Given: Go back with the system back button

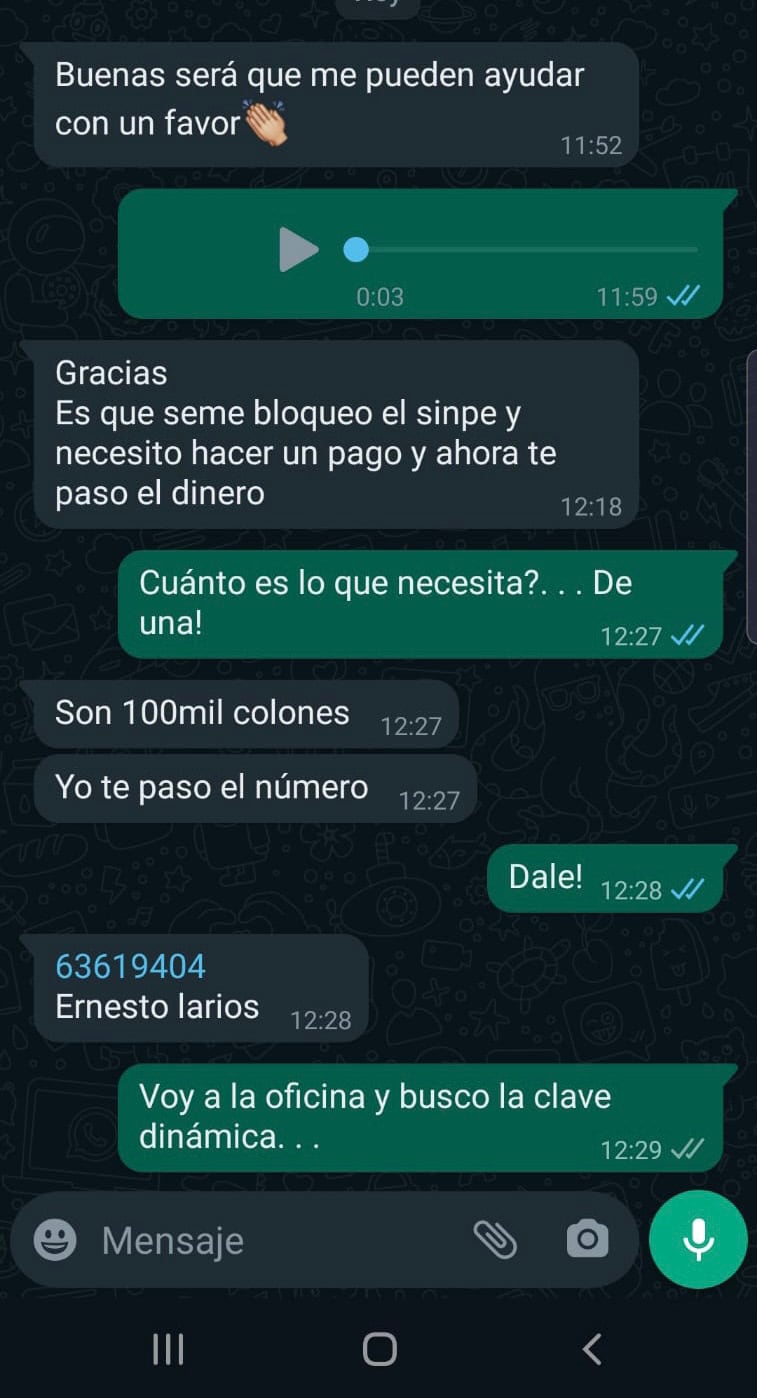Looking at the screenshot, I should [592, 1349].
